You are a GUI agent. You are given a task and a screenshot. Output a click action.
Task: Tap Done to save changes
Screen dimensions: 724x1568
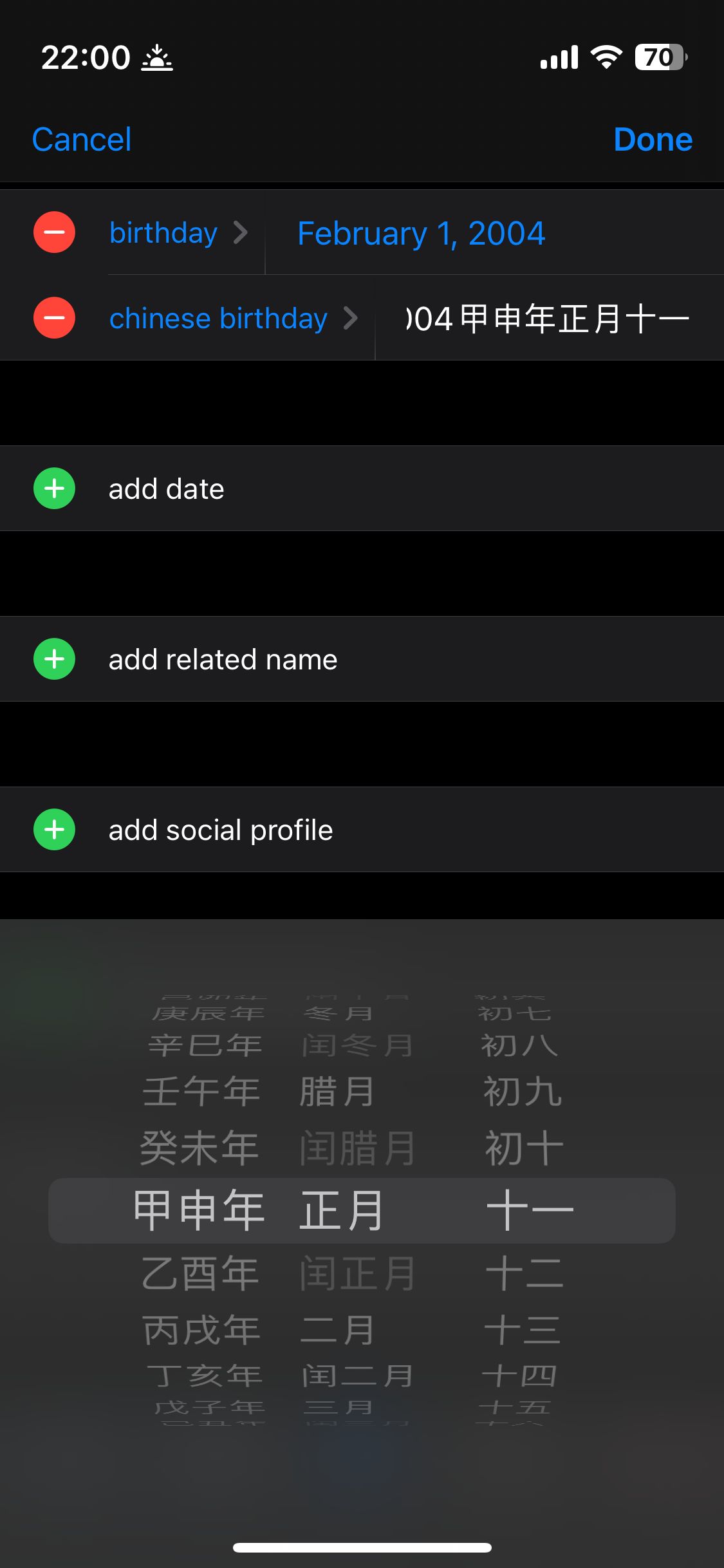(x=653, y=140)
